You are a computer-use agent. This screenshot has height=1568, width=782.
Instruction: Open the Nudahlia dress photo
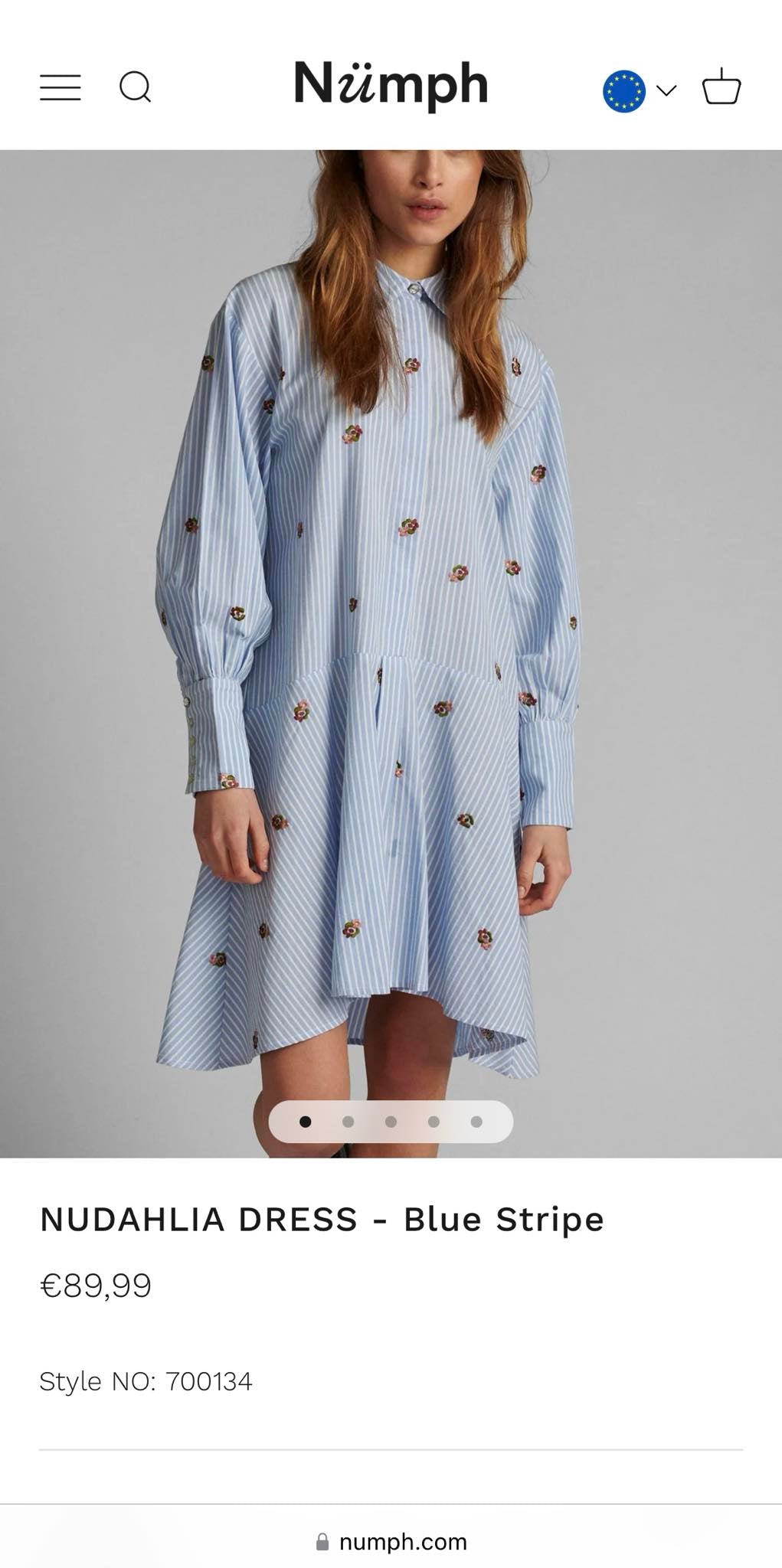pos(391,653)
